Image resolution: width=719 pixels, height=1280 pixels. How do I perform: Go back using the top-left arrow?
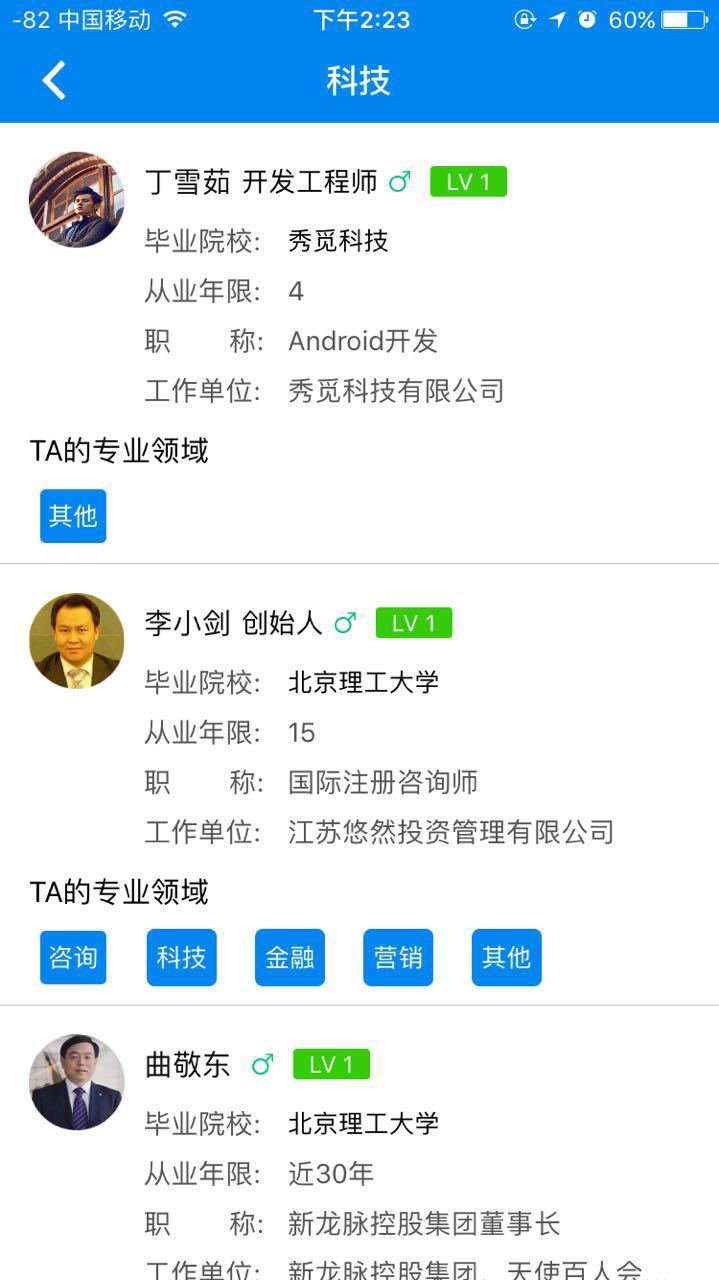click(x=54, y=80)
